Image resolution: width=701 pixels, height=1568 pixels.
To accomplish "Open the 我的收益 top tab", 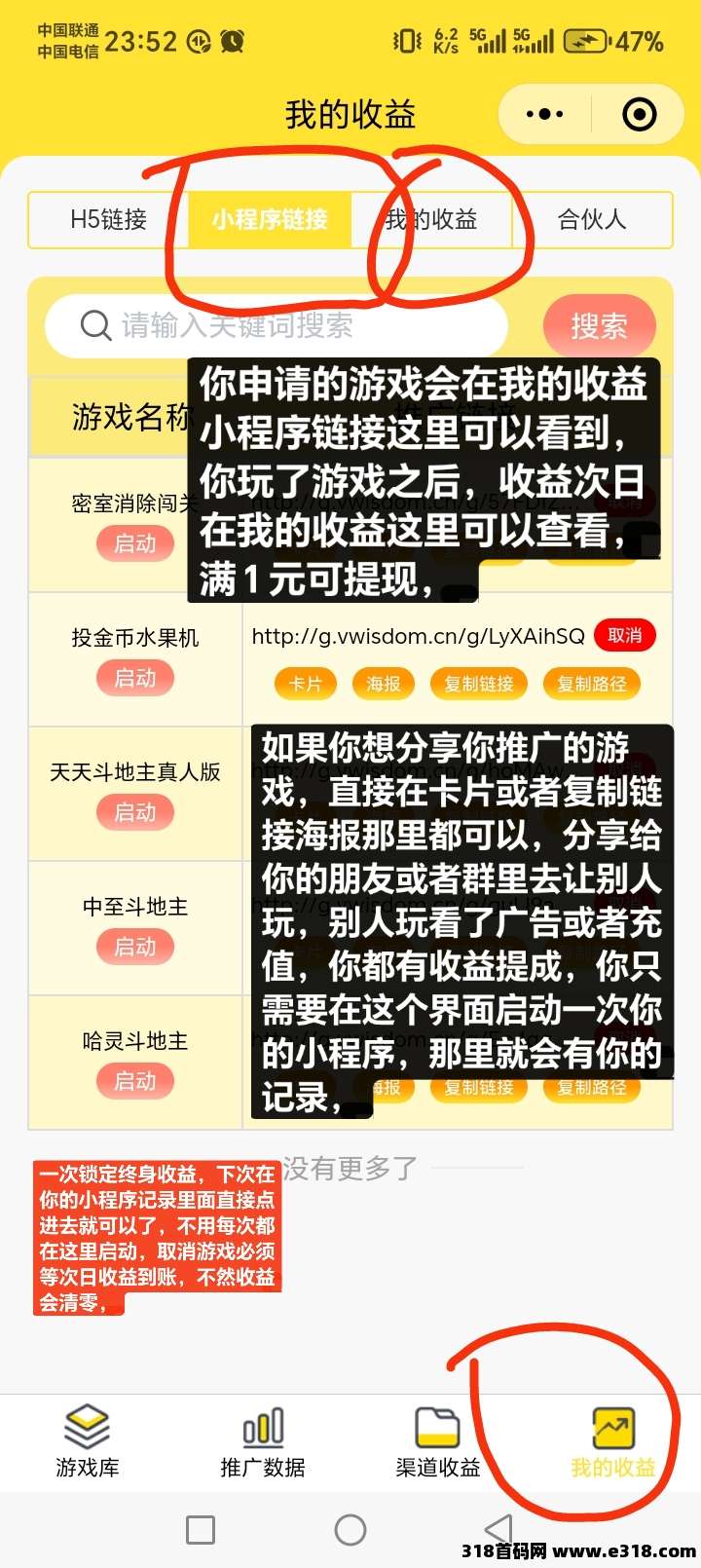I will coord(431,220).
